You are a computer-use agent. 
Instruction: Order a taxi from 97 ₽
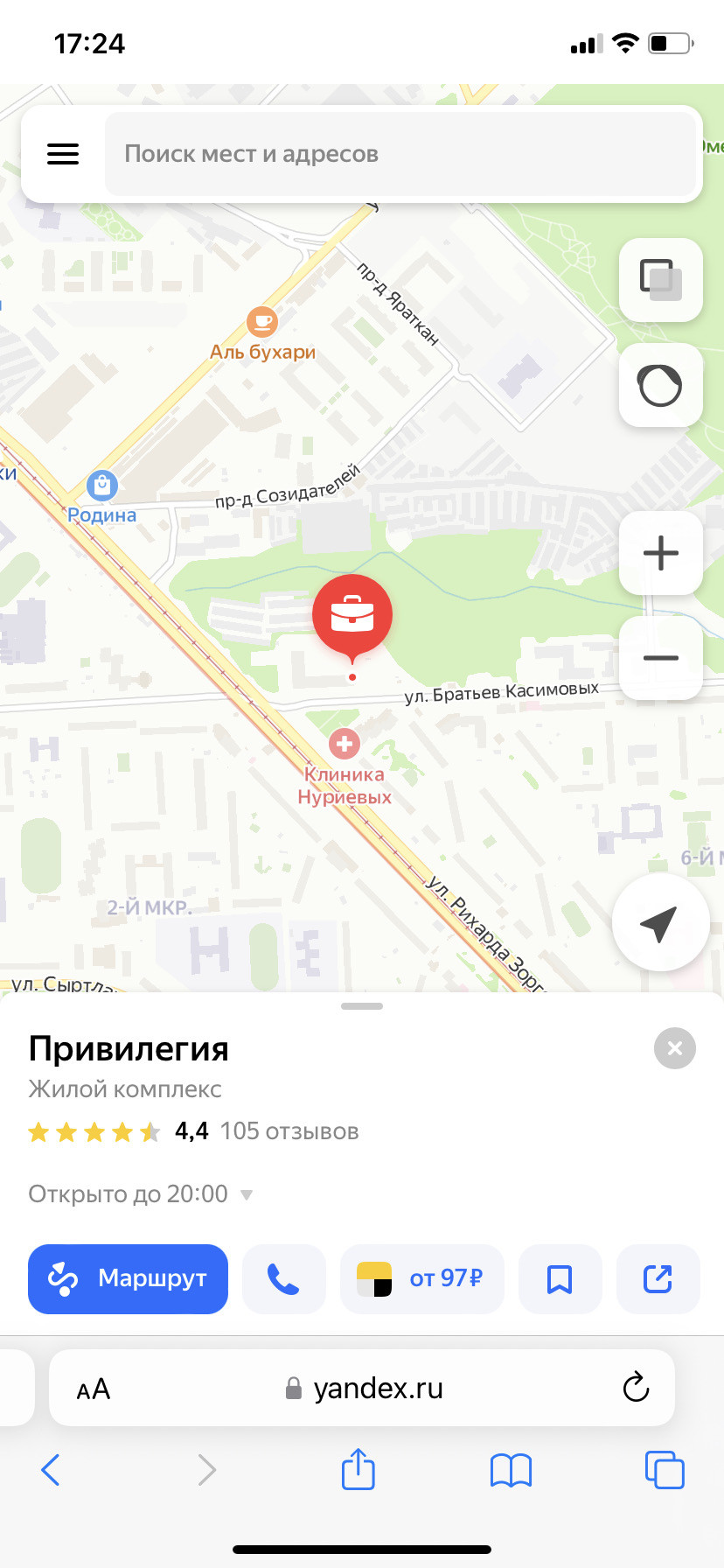(422, 1279)
